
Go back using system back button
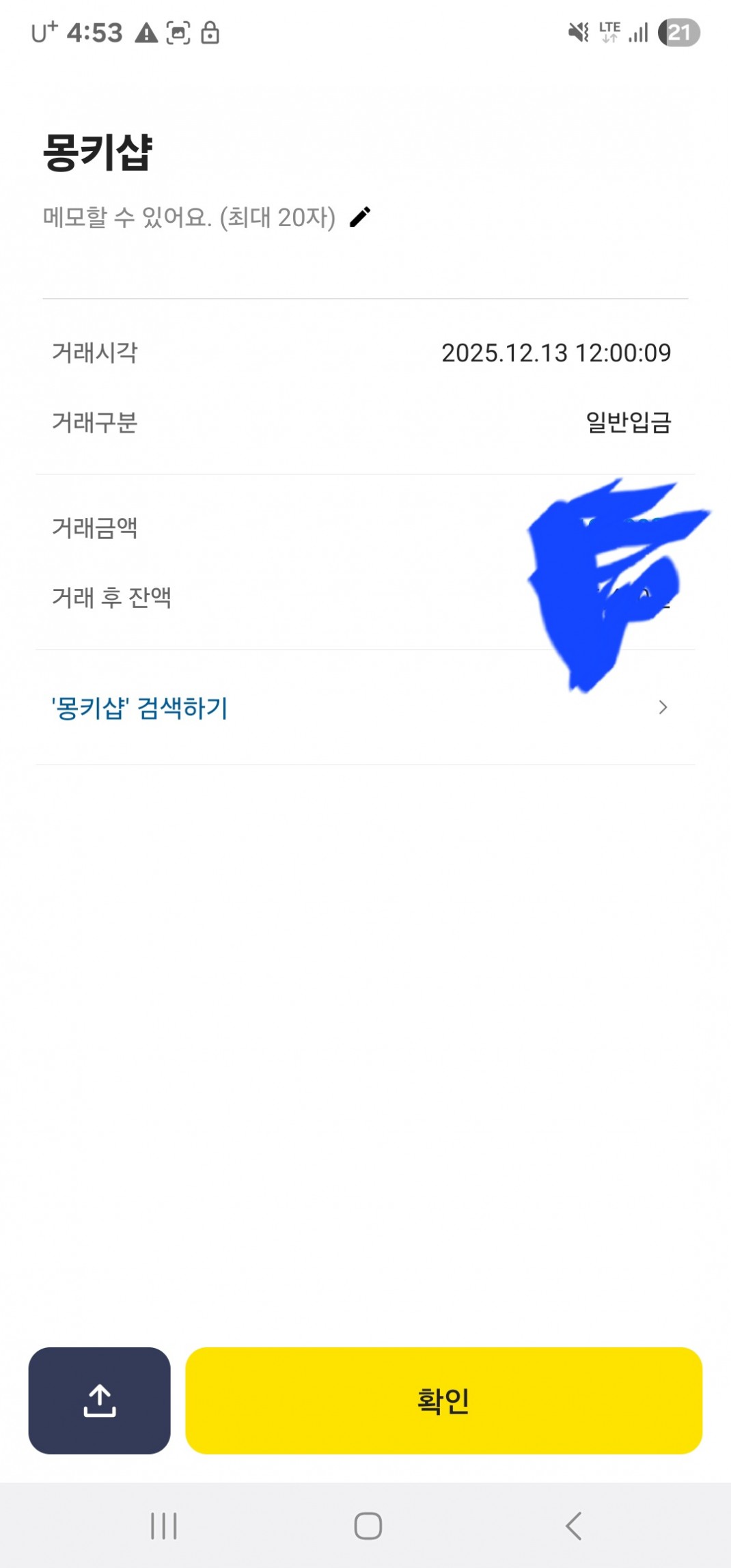(573, 1525)
